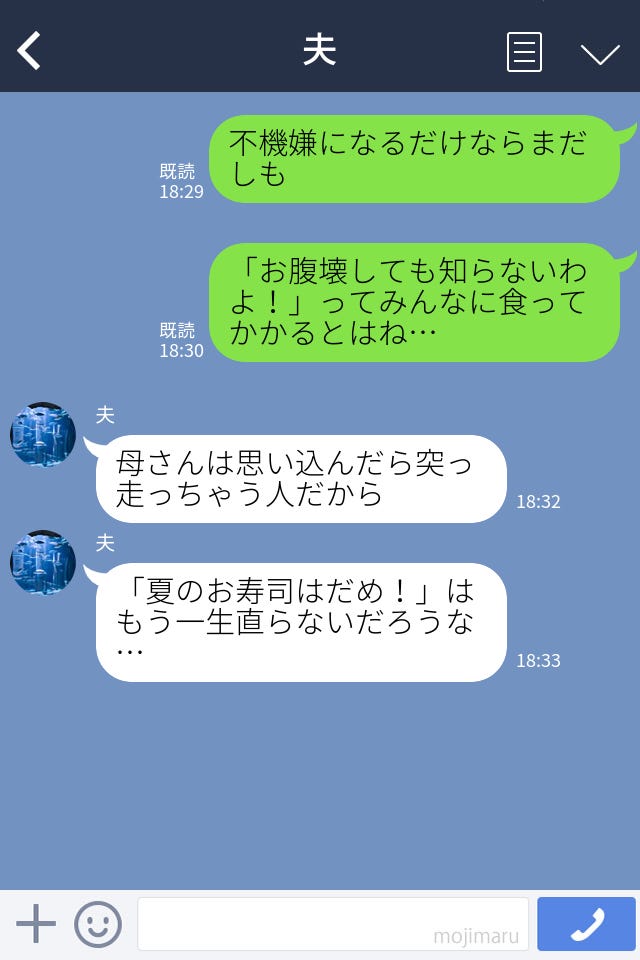
Task: Open the emoji sticker picker
Action: [98, 924]
